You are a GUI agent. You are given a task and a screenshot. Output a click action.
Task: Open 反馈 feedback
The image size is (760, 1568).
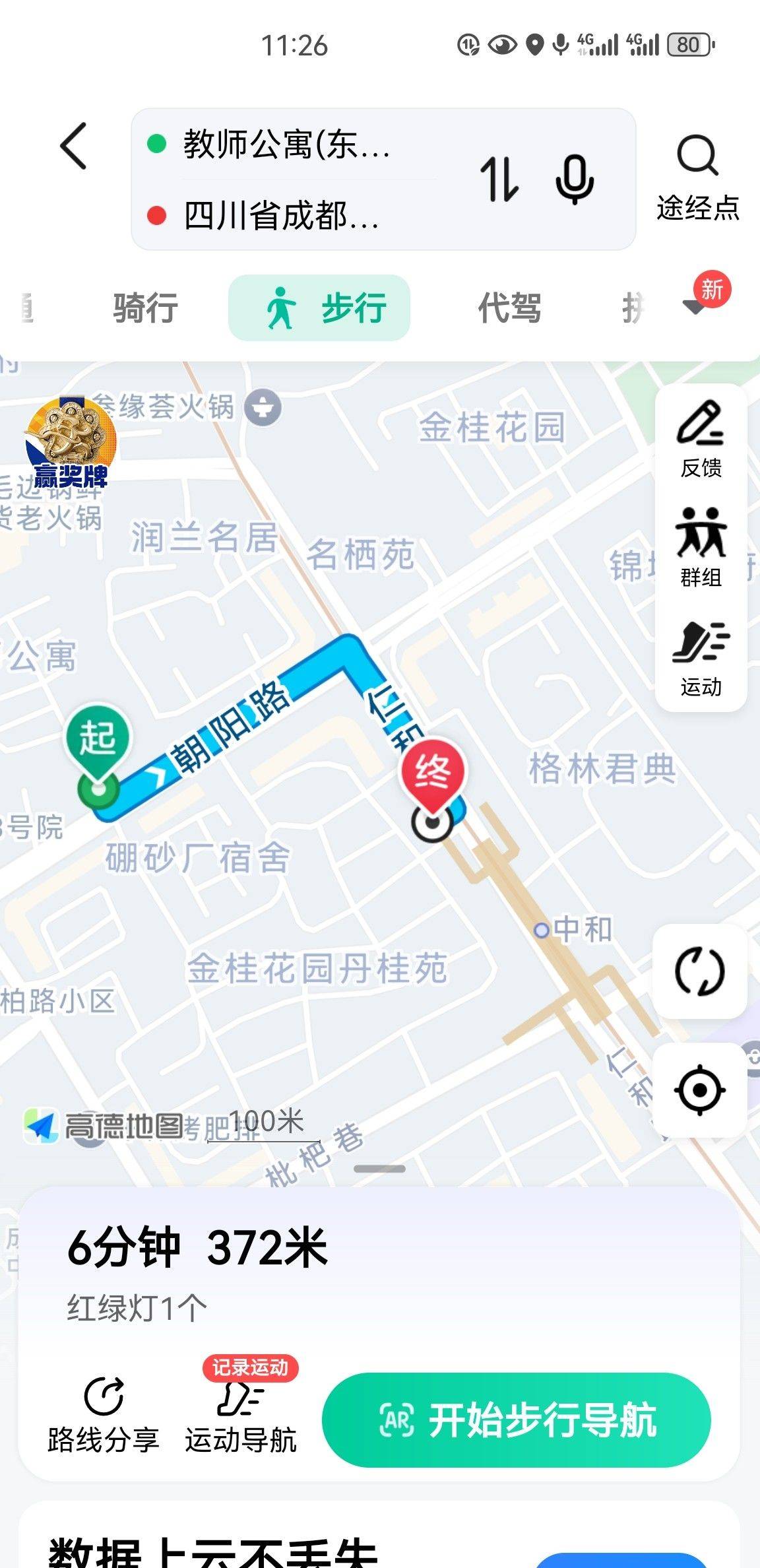701,438
